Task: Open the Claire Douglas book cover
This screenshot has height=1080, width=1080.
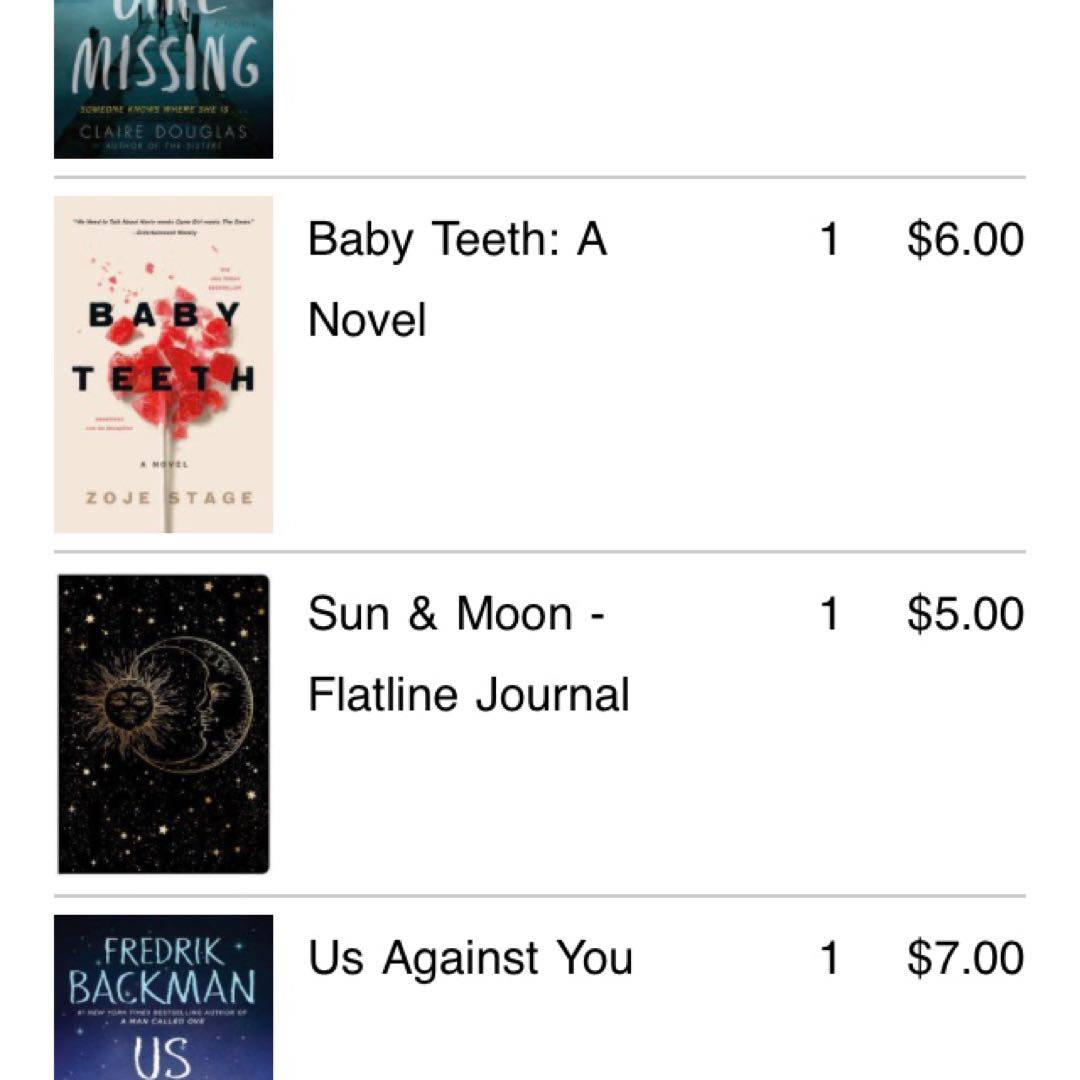Action: 163,78
